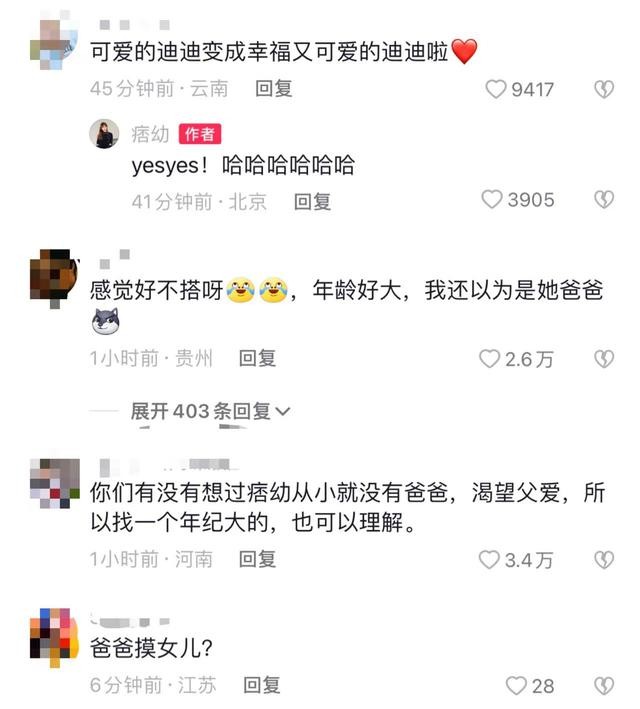Reply to the Guizhou user's comment
The image size is (640, 709).
pos(257,358)
